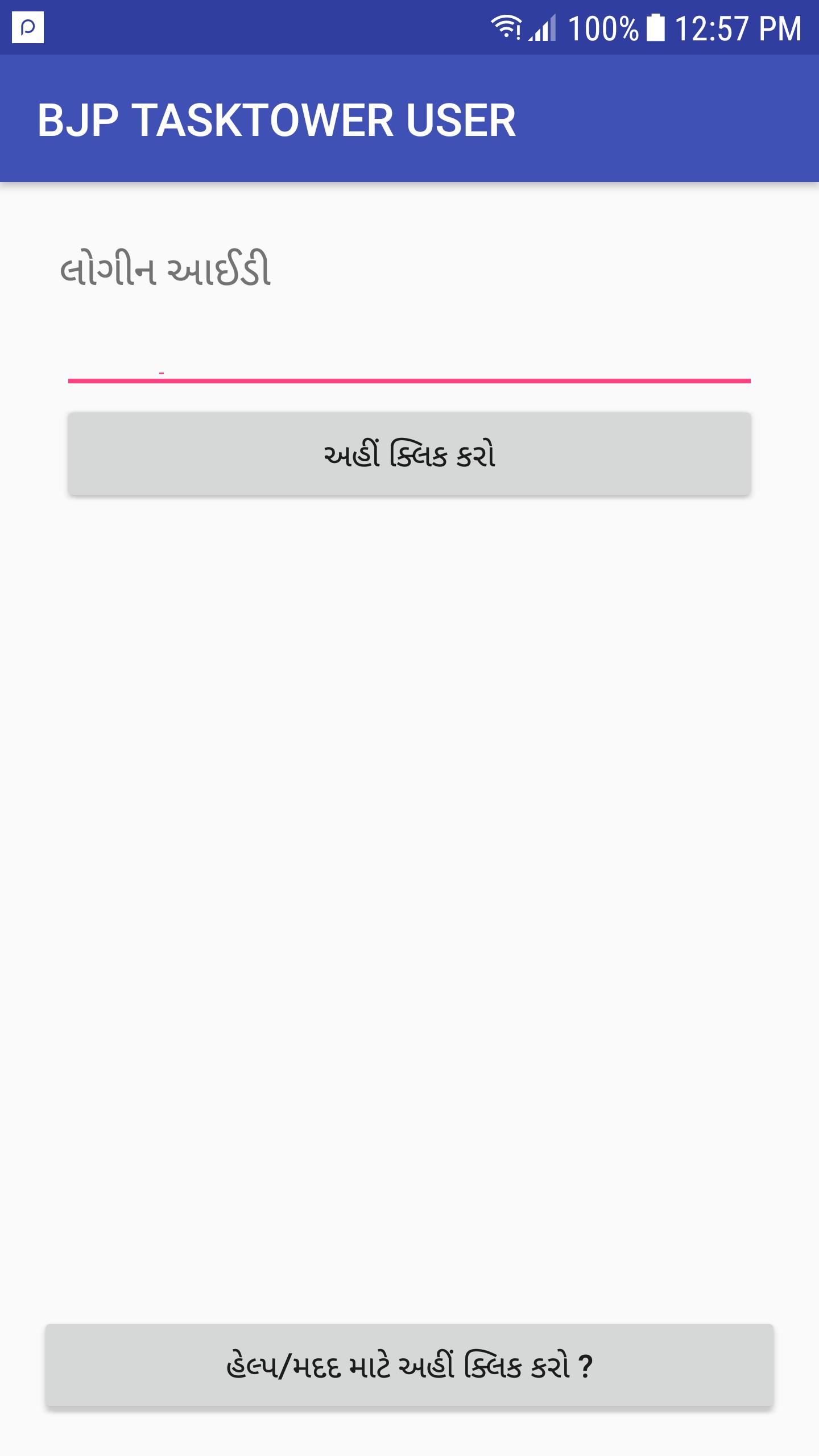Click the BJP TASKTOWER USER title
Screen dimensions: 819x1456
click(x=279, y=119)
